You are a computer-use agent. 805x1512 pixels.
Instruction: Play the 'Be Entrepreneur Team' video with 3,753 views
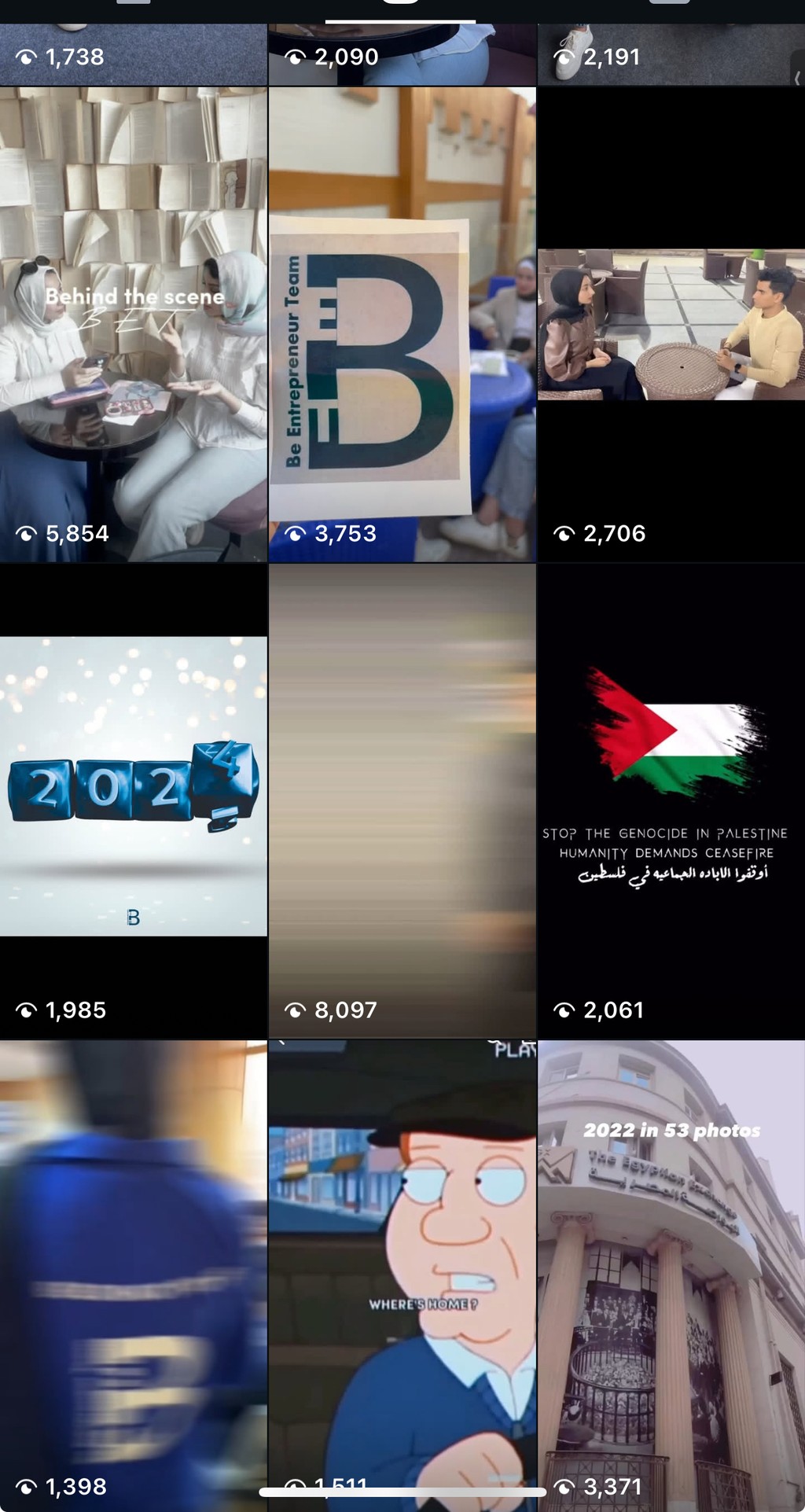pyautogui.click(x=402, y=324)
